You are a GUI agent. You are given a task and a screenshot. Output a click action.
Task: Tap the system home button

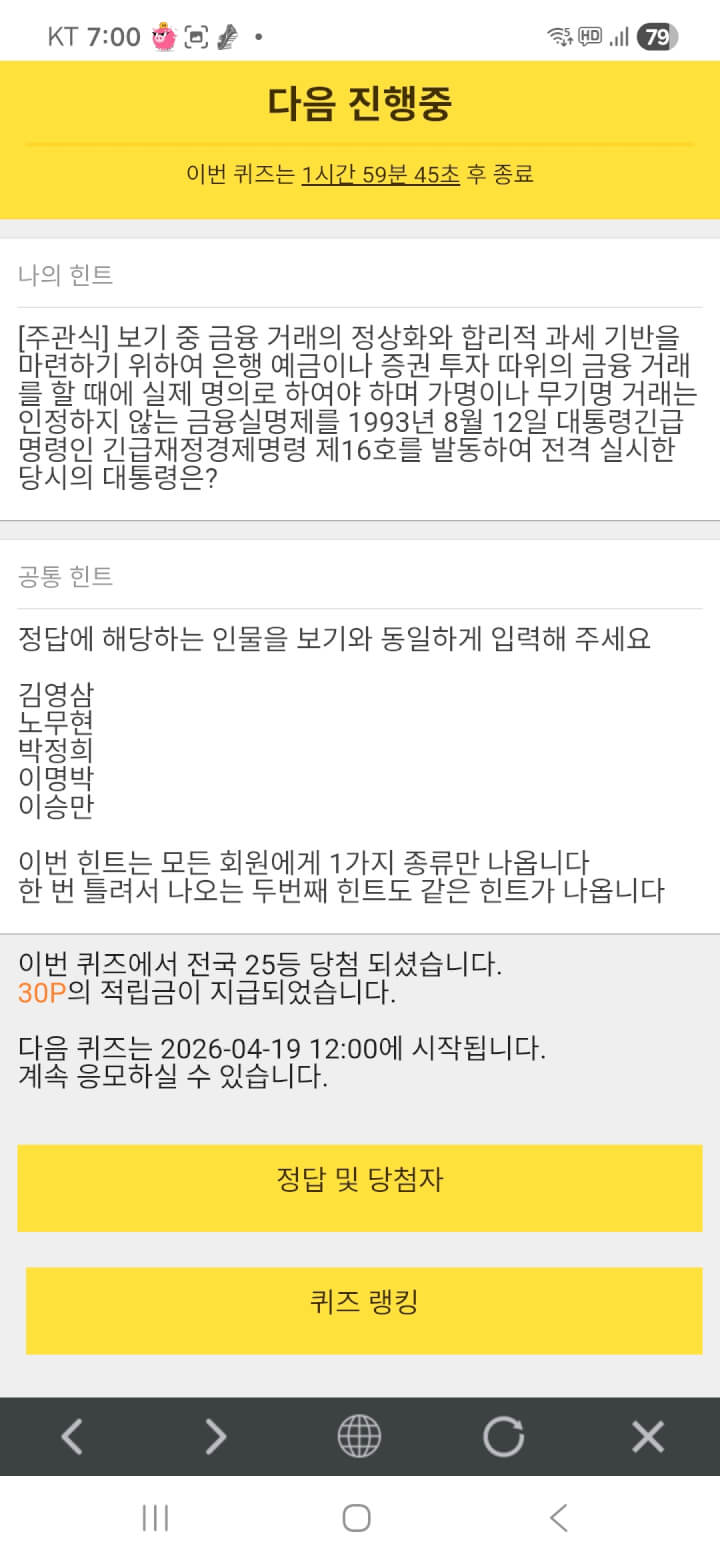click(357, 1518)
